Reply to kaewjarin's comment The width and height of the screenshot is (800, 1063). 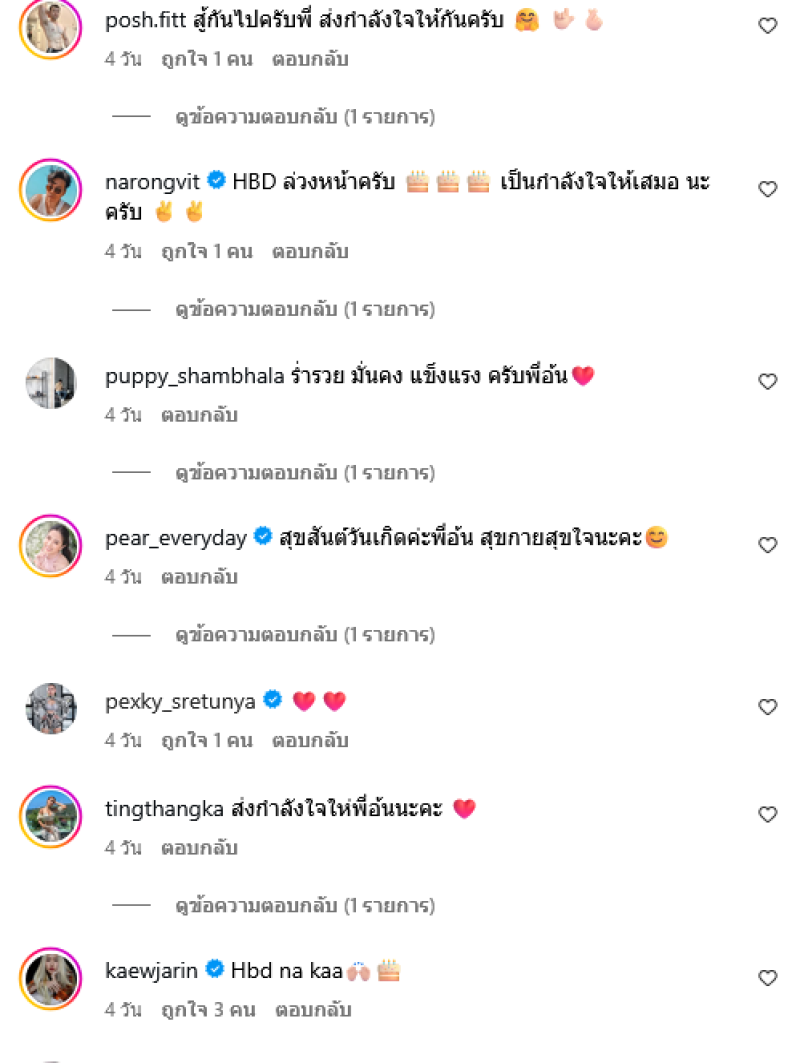click(313, 1010)
